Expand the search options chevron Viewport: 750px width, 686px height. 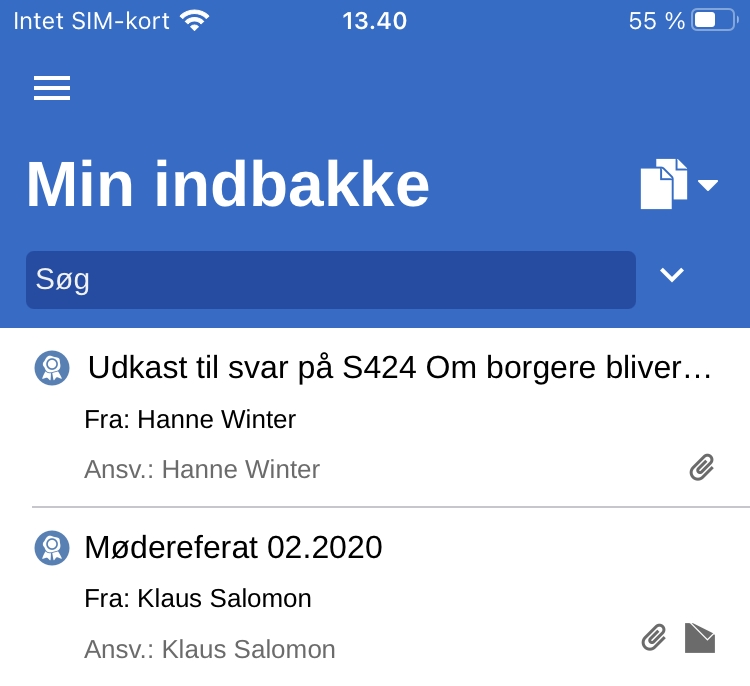[x=672, y=275]
